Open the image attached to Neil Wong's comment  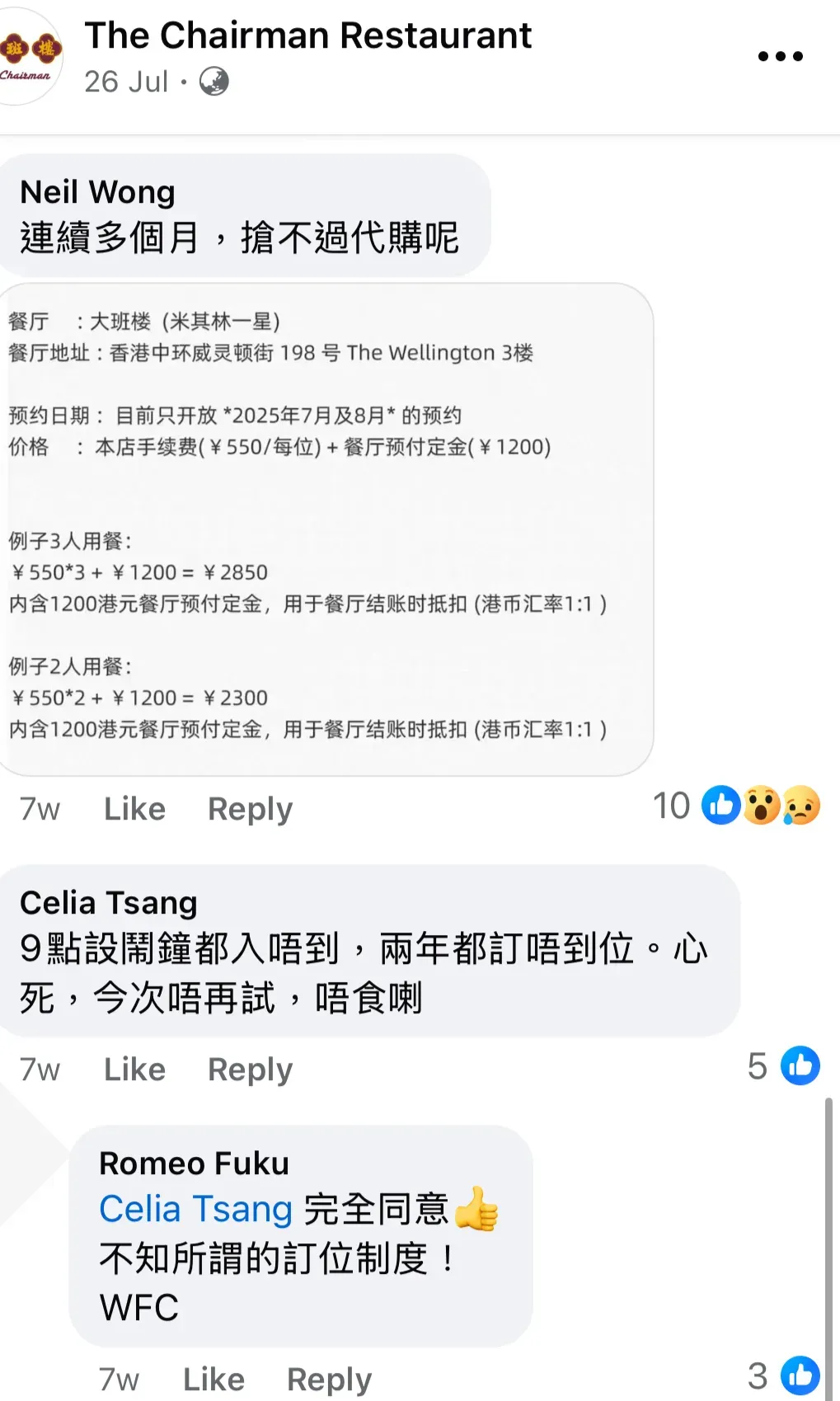pos(326,528)
